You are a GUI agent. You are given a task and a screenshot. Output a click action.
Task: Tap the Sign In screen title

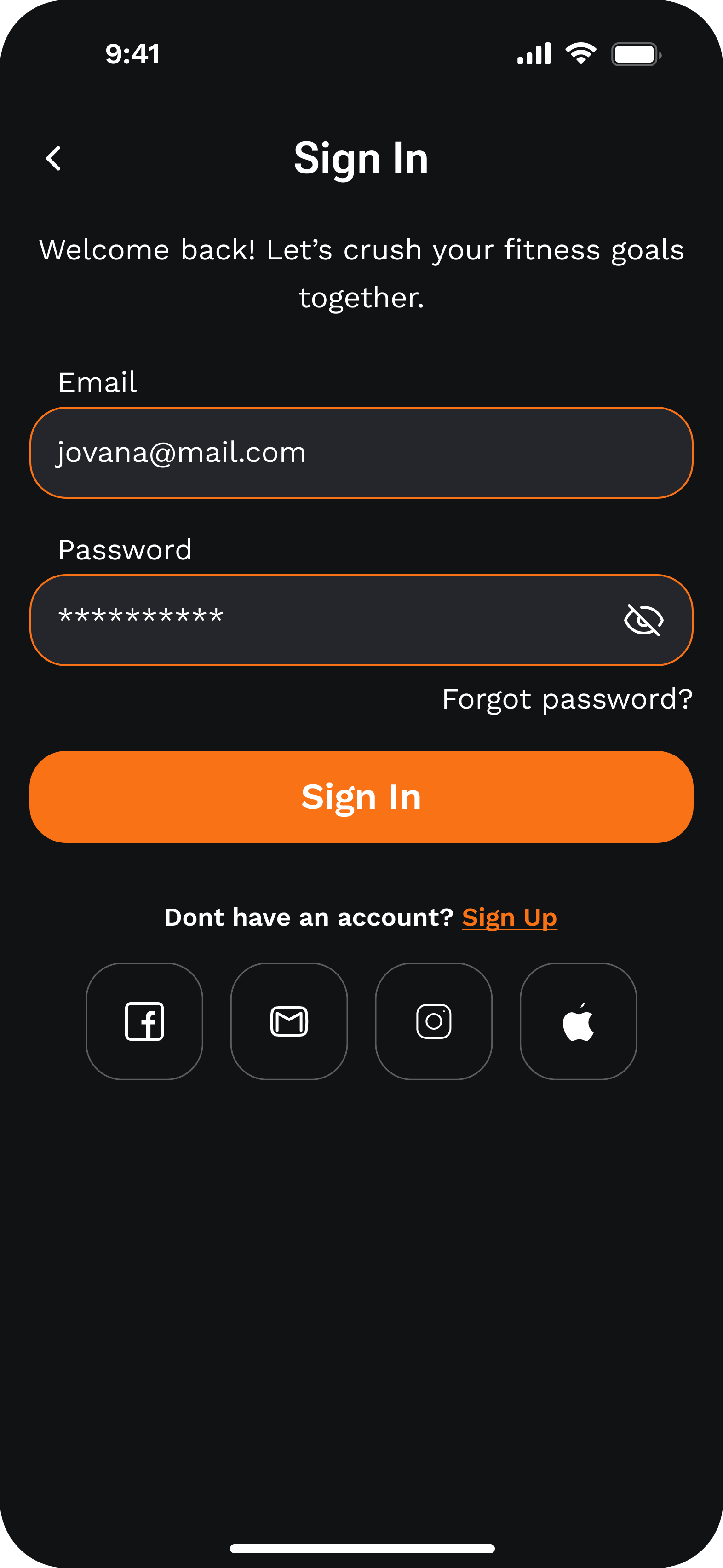361,158
